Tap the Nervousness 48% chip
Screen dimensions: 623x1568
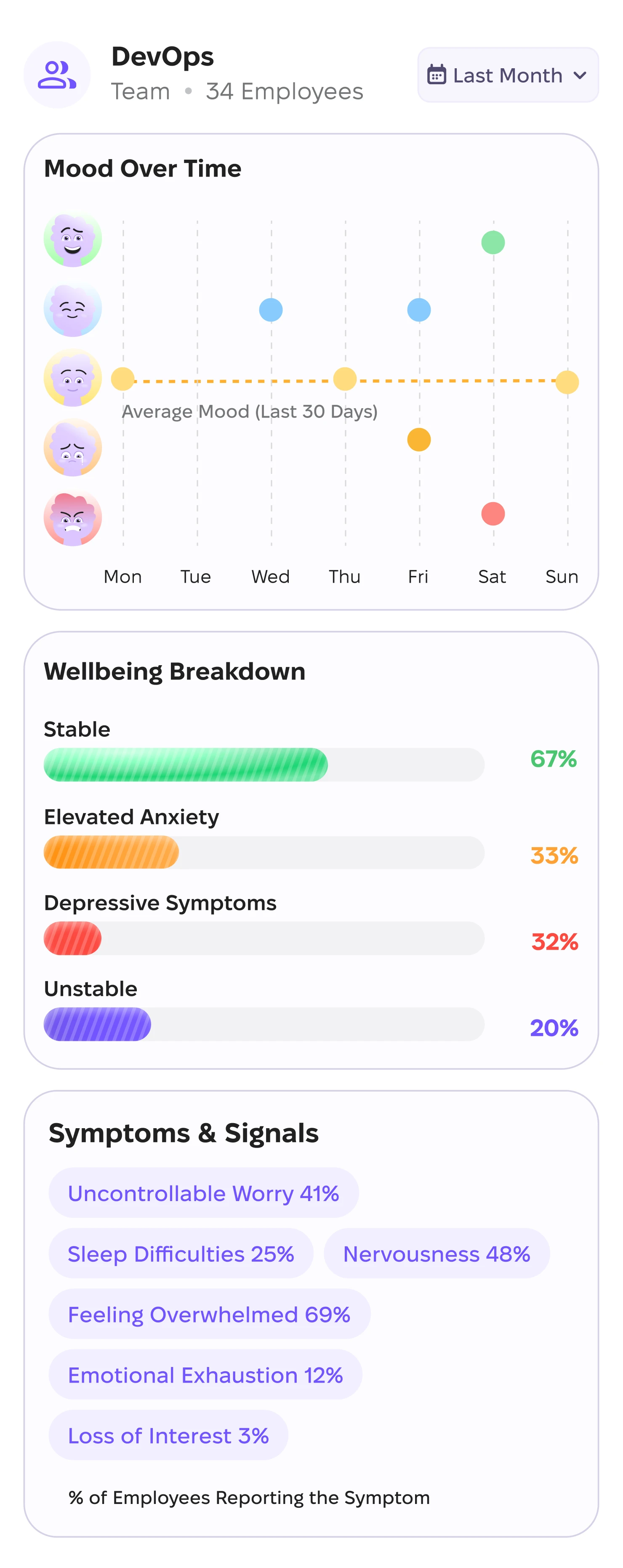pos(436,1253)
